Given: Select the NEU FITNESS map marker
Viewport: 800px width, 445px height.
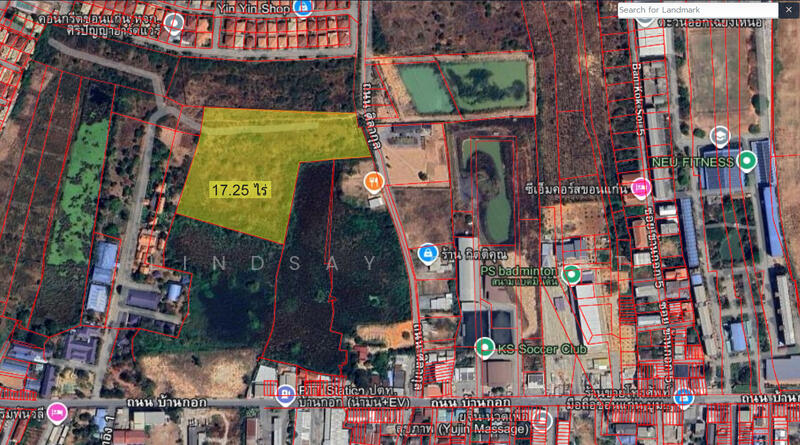Looking at the screenshot, I should [746, 161].
